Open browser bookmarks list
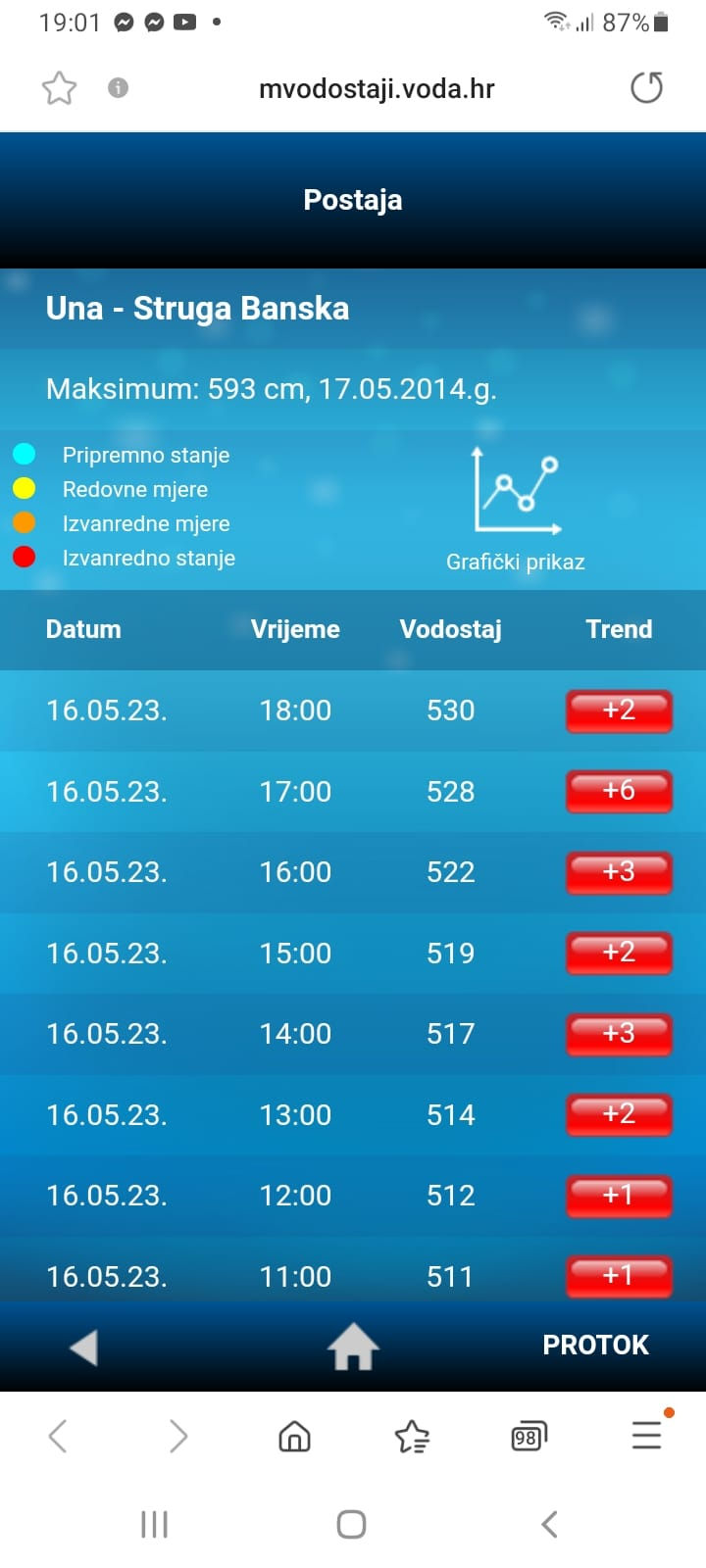Viewport: 706px width, 1568px height. click(x=412, y=1437)
